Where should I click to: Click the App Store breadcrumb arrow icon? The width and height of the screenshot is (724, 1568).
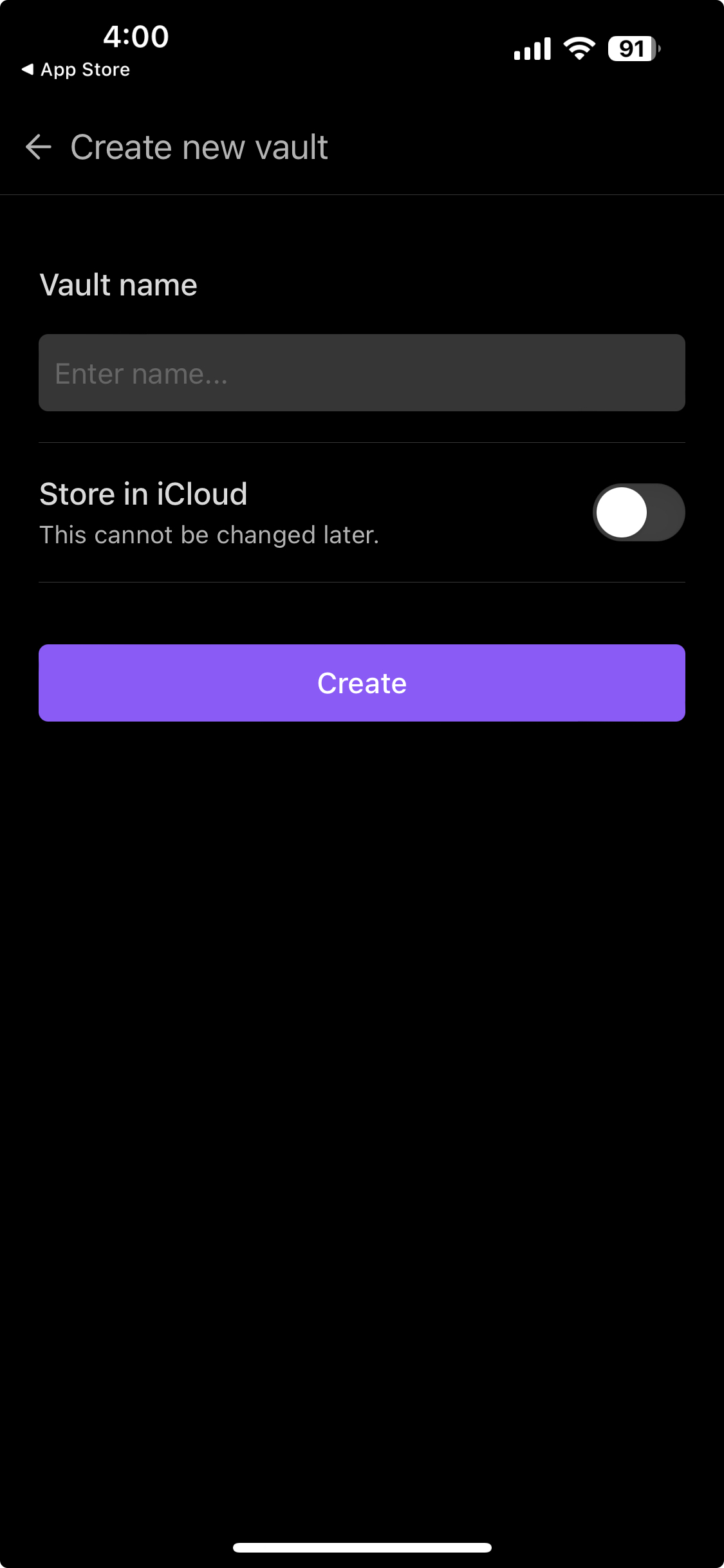[28, 70]
